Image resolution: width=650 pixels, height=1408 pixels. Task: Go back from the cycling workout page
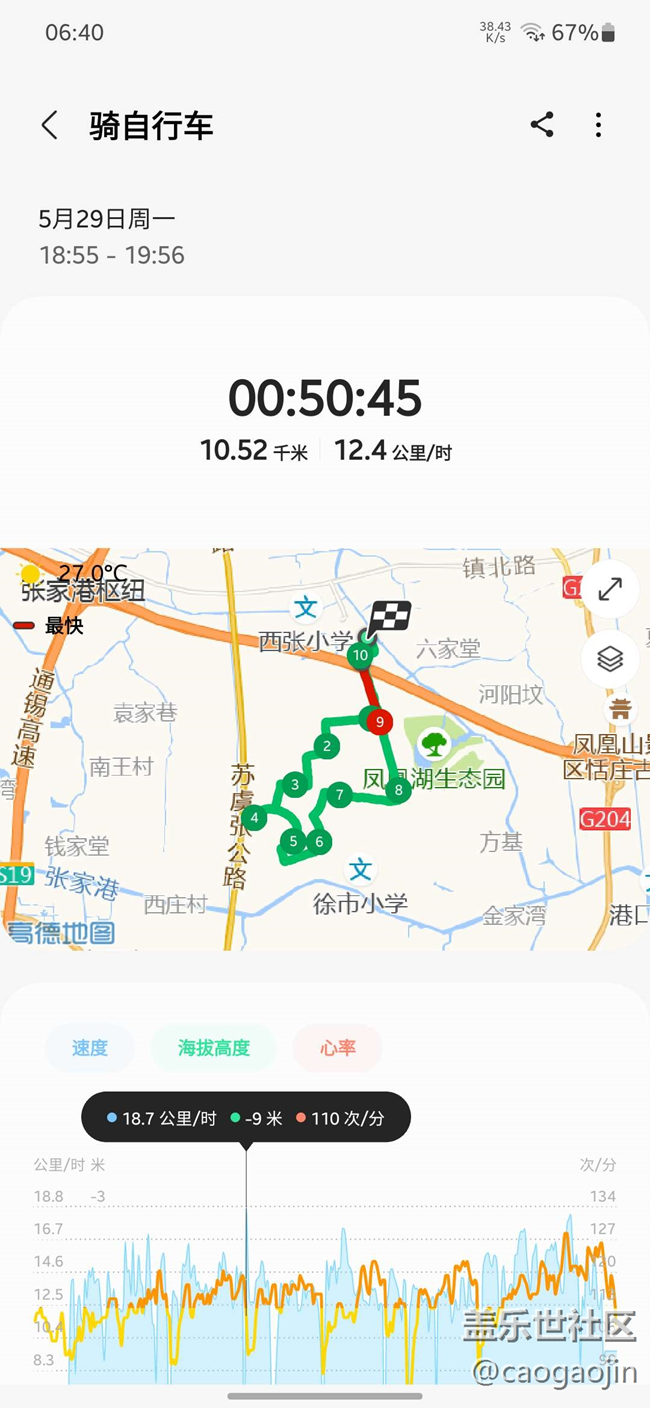(50, 126)
